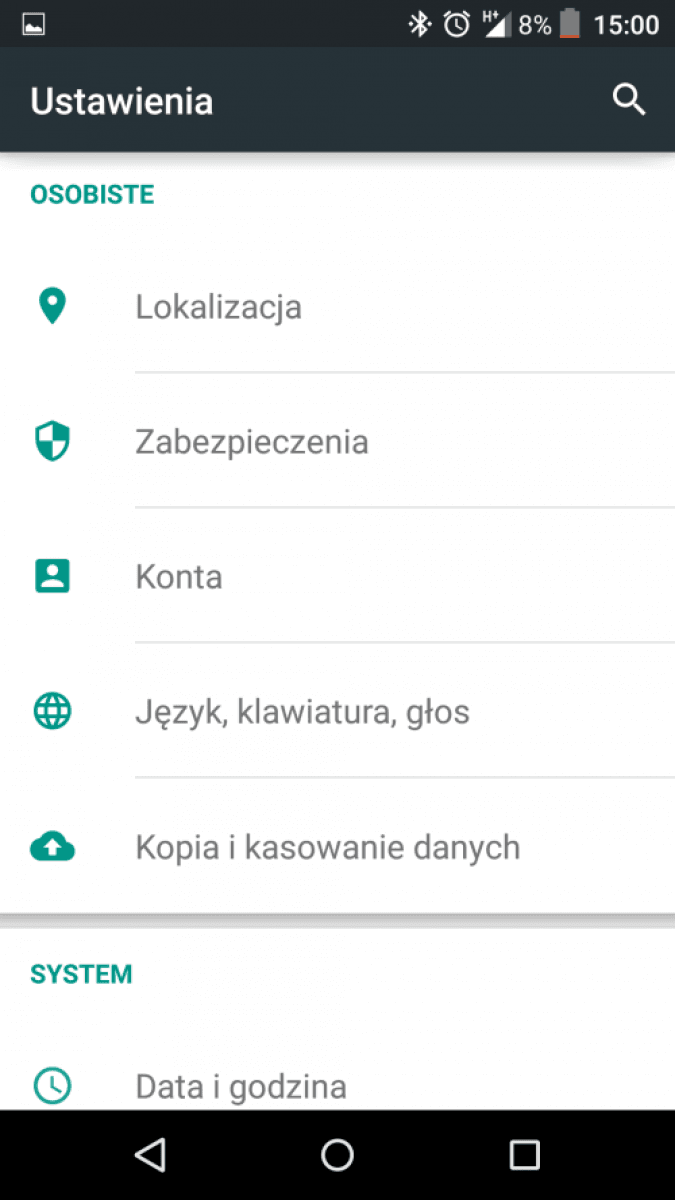Select Kopia i kasowanie danych
Screen dimensions: 675x1200
327,848
